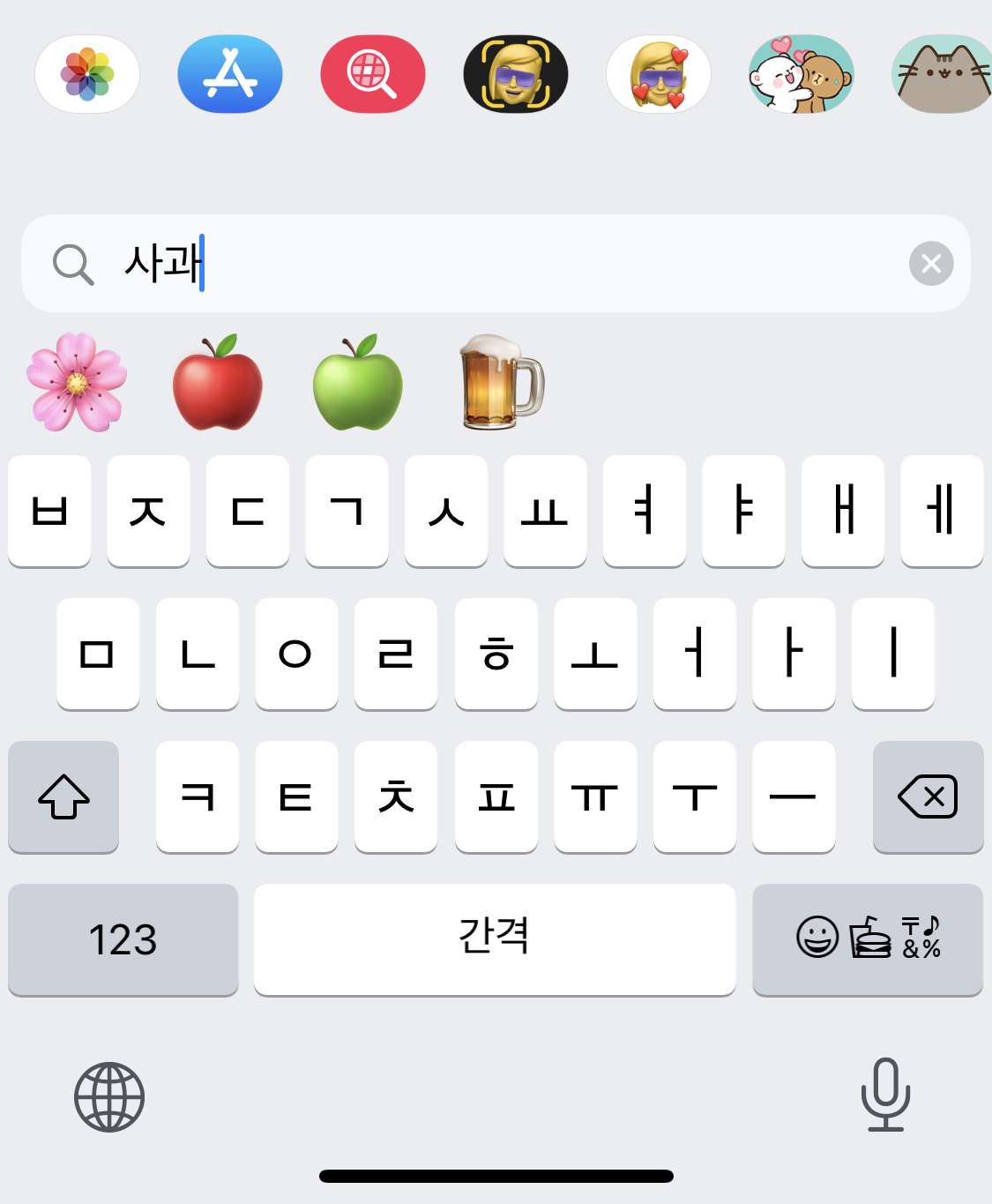Switch to the 123 numeric keyboard
Screen dimensions: 992x1204
123,939
